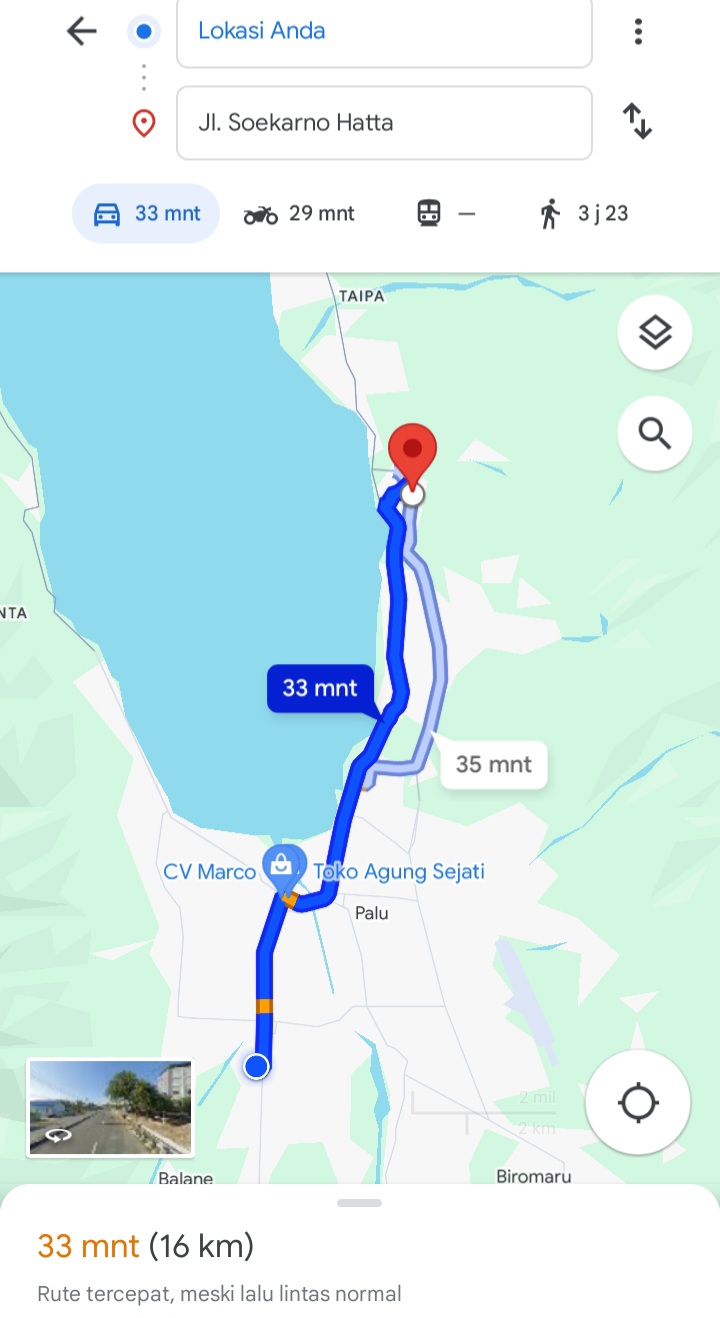
Task: Switch to motorcycle 29 mnt mode
Action: point(299,213)
